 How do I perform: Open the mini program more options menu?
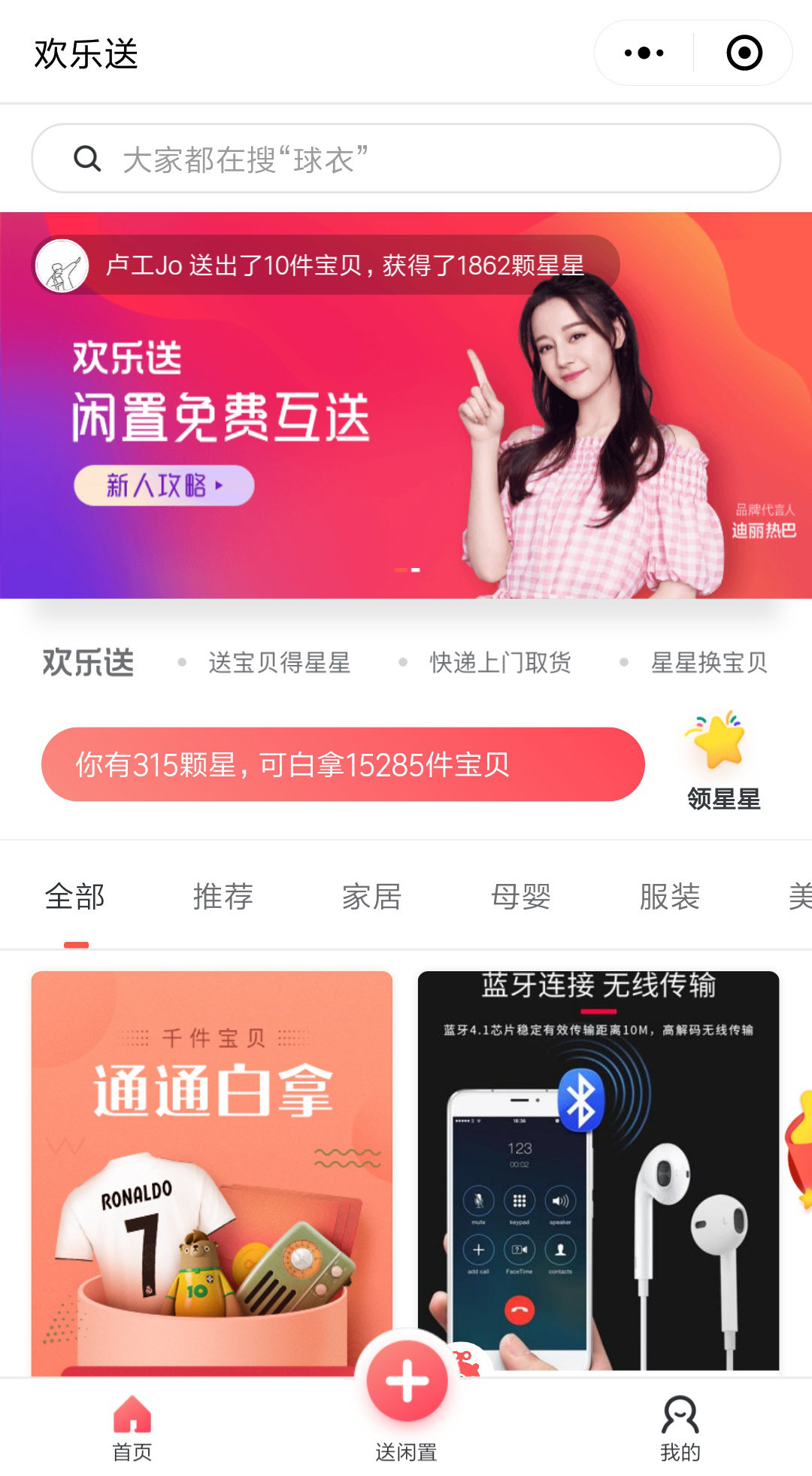coord(644,53)
